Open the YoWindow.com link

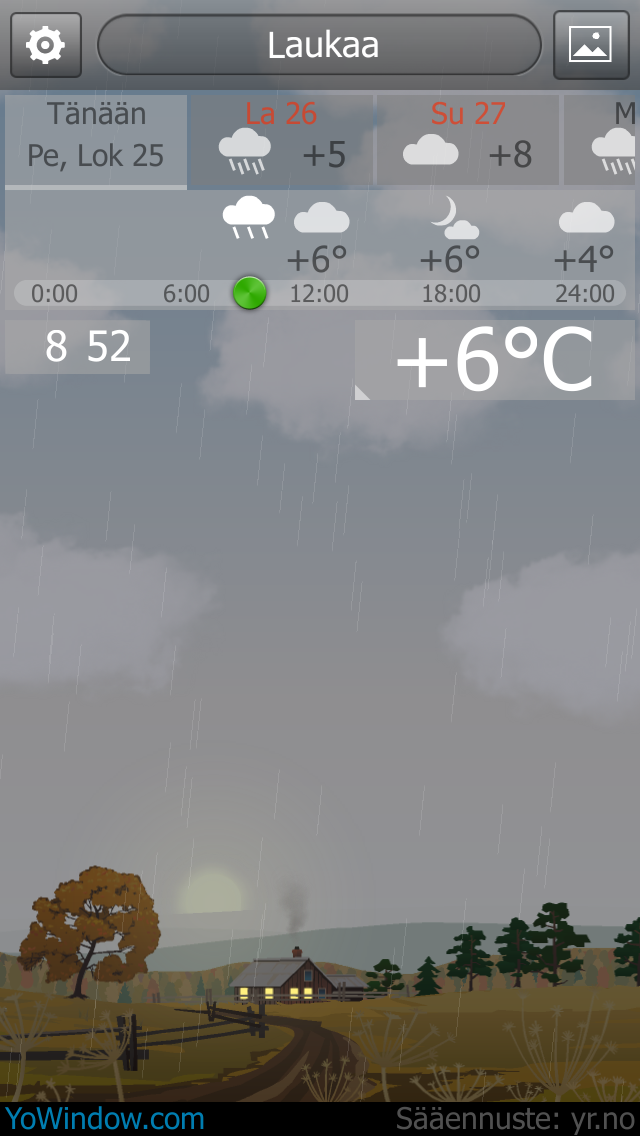point(104,1119)
